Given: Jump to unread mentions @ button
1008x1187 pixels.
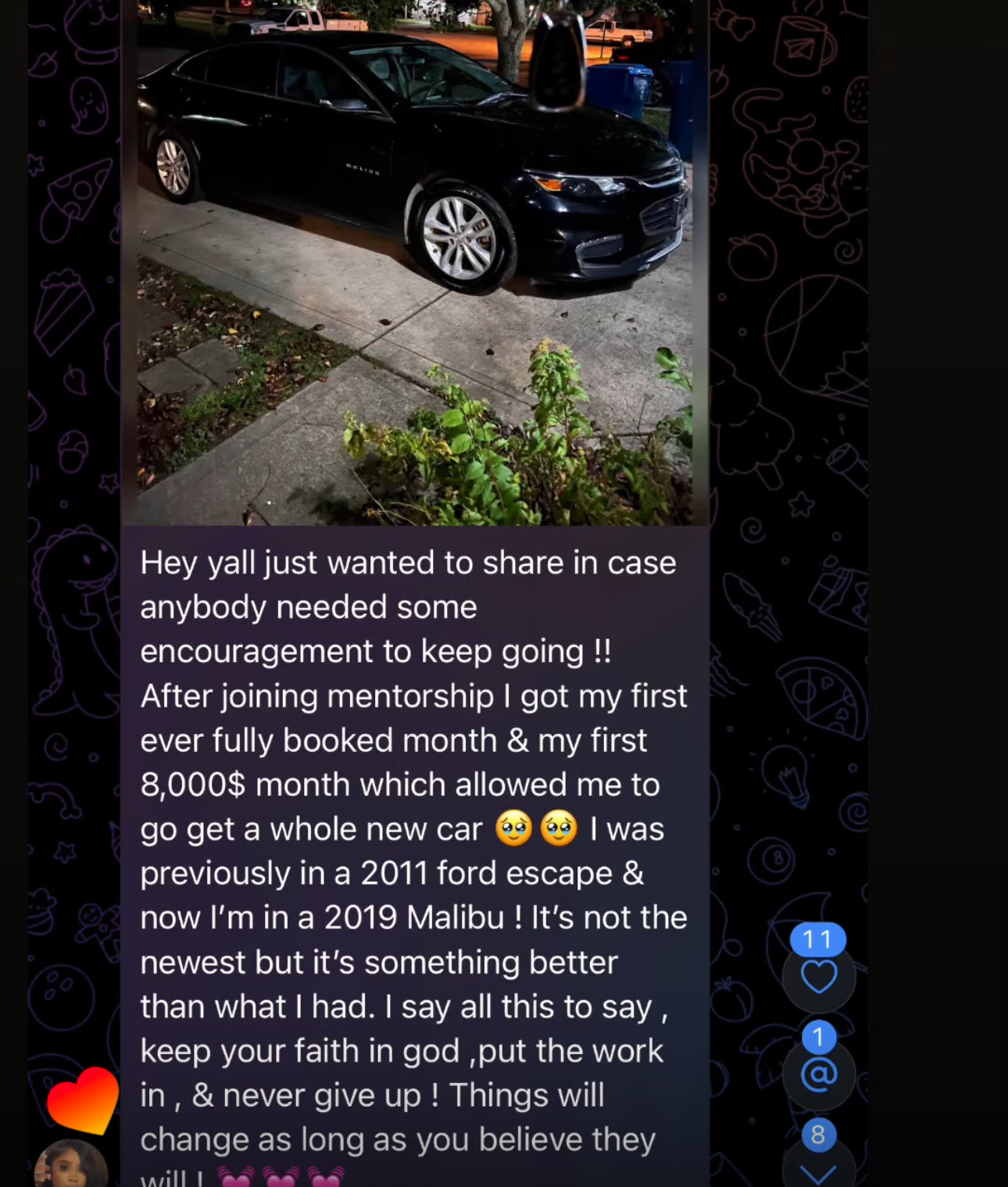Looking at the screenshot, I should (818, 1075).
